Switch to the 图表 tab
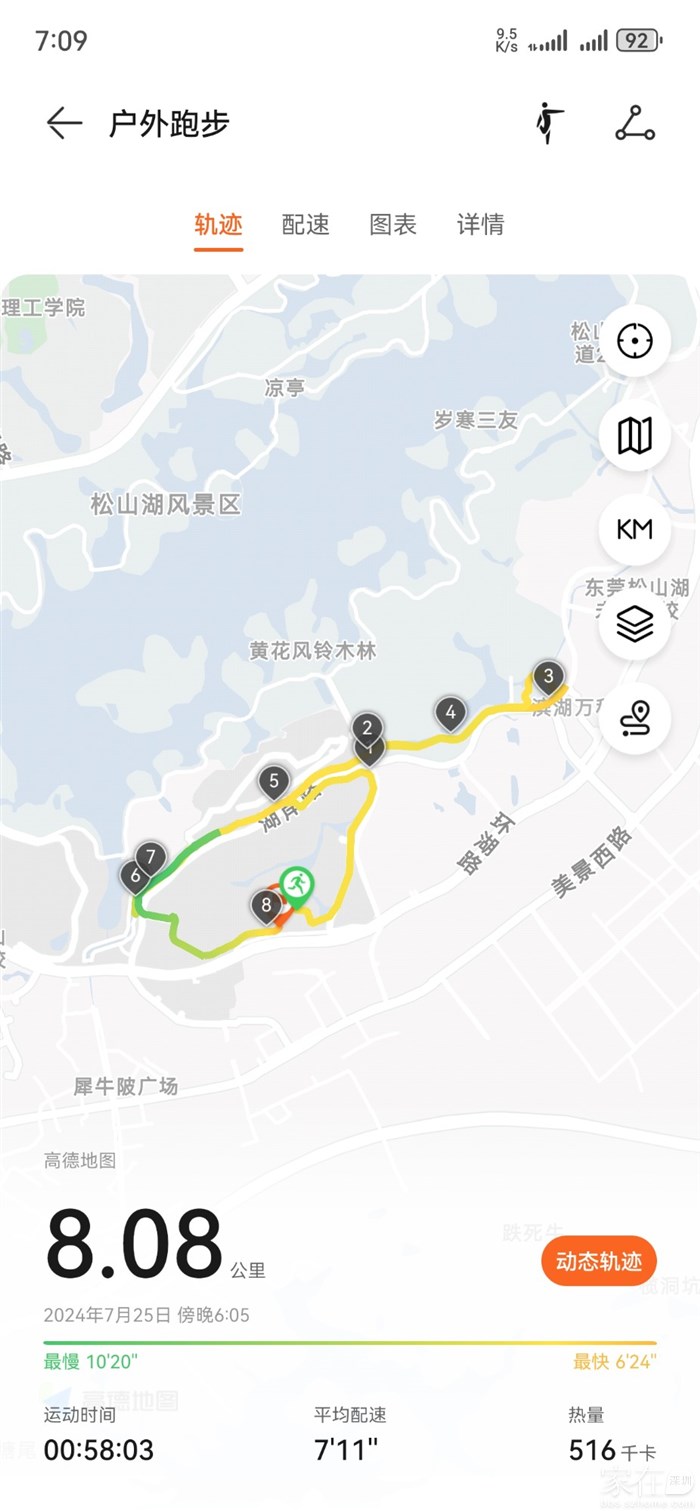 tap(393, 225)
